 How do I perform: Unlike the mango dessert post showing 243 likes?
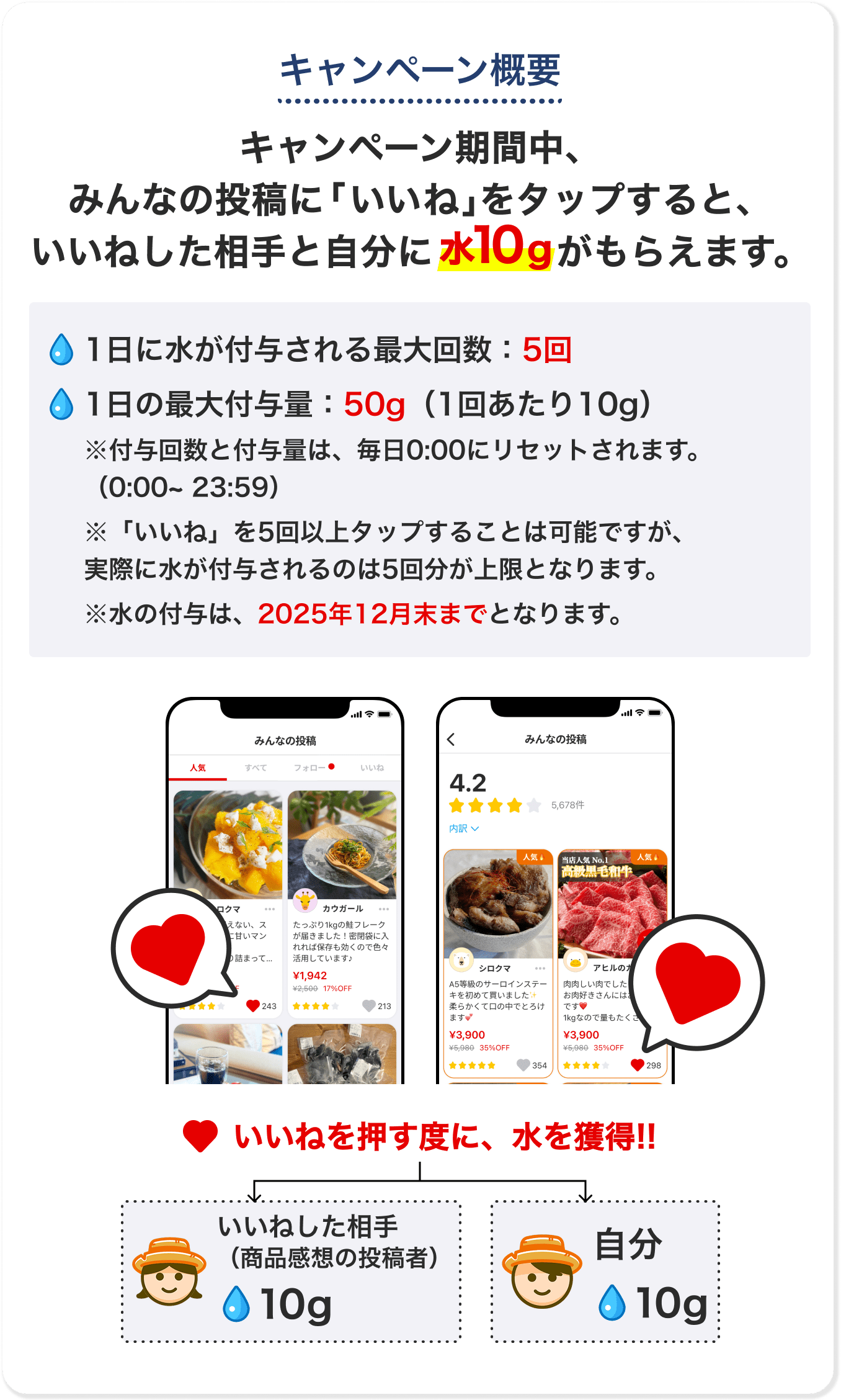[x=252, y=1006]
